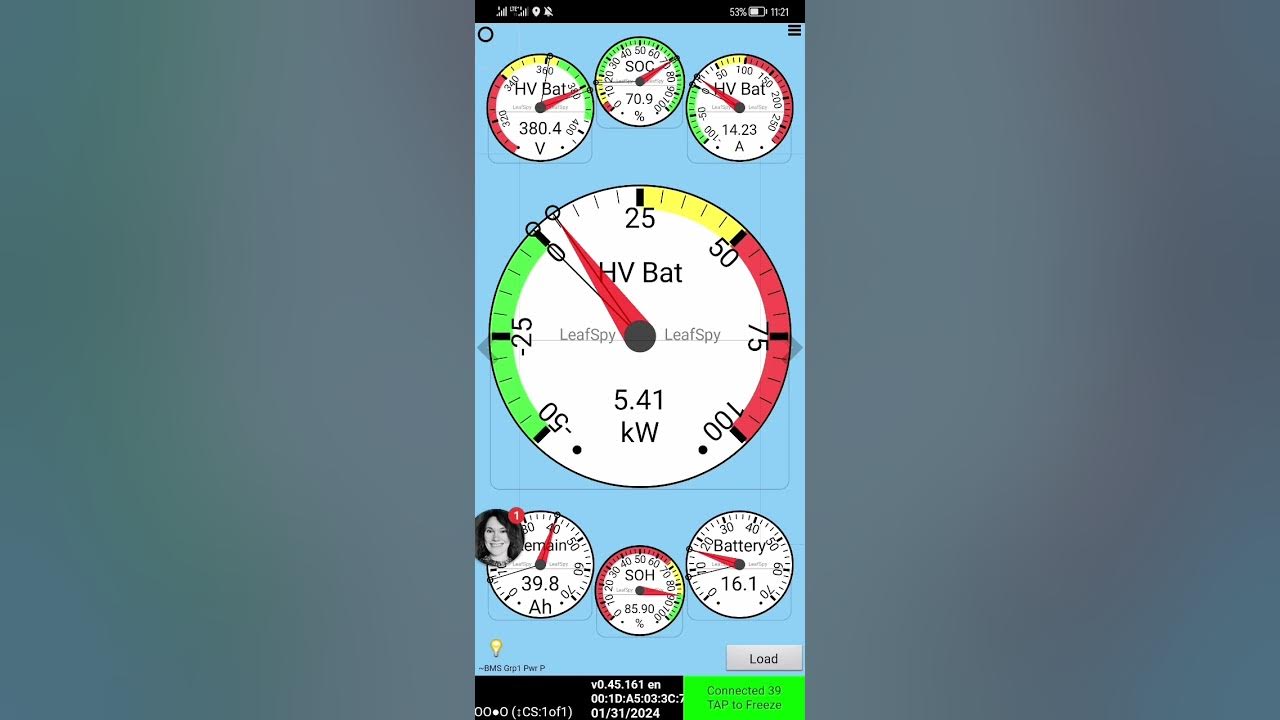The height and width of the screenshot is (720, 1280).
Task: Tap the light bulb icon
Action: point(495,648)
